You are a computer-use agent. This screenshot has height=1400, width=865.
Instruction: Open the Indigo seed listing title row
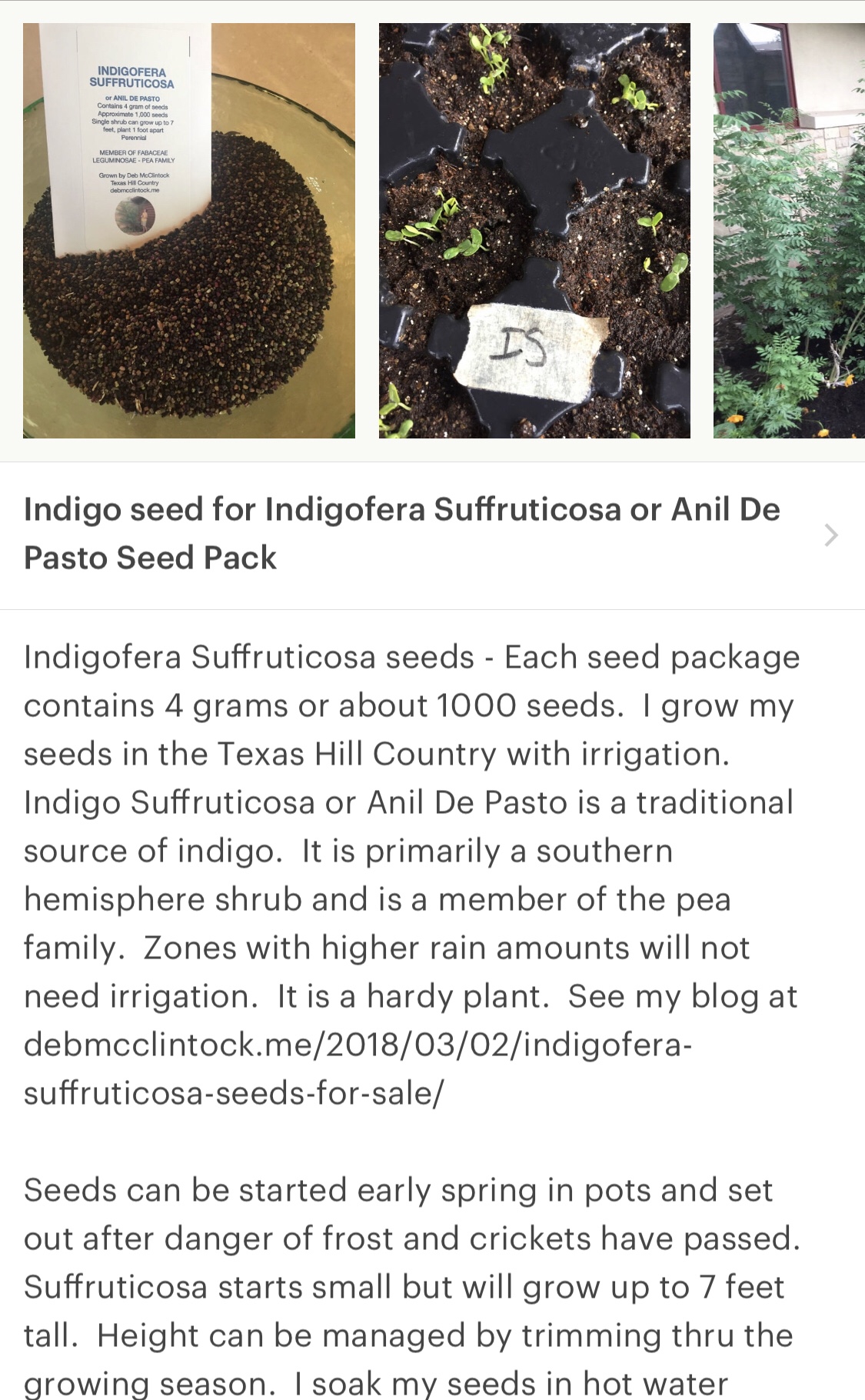[431, 535]
